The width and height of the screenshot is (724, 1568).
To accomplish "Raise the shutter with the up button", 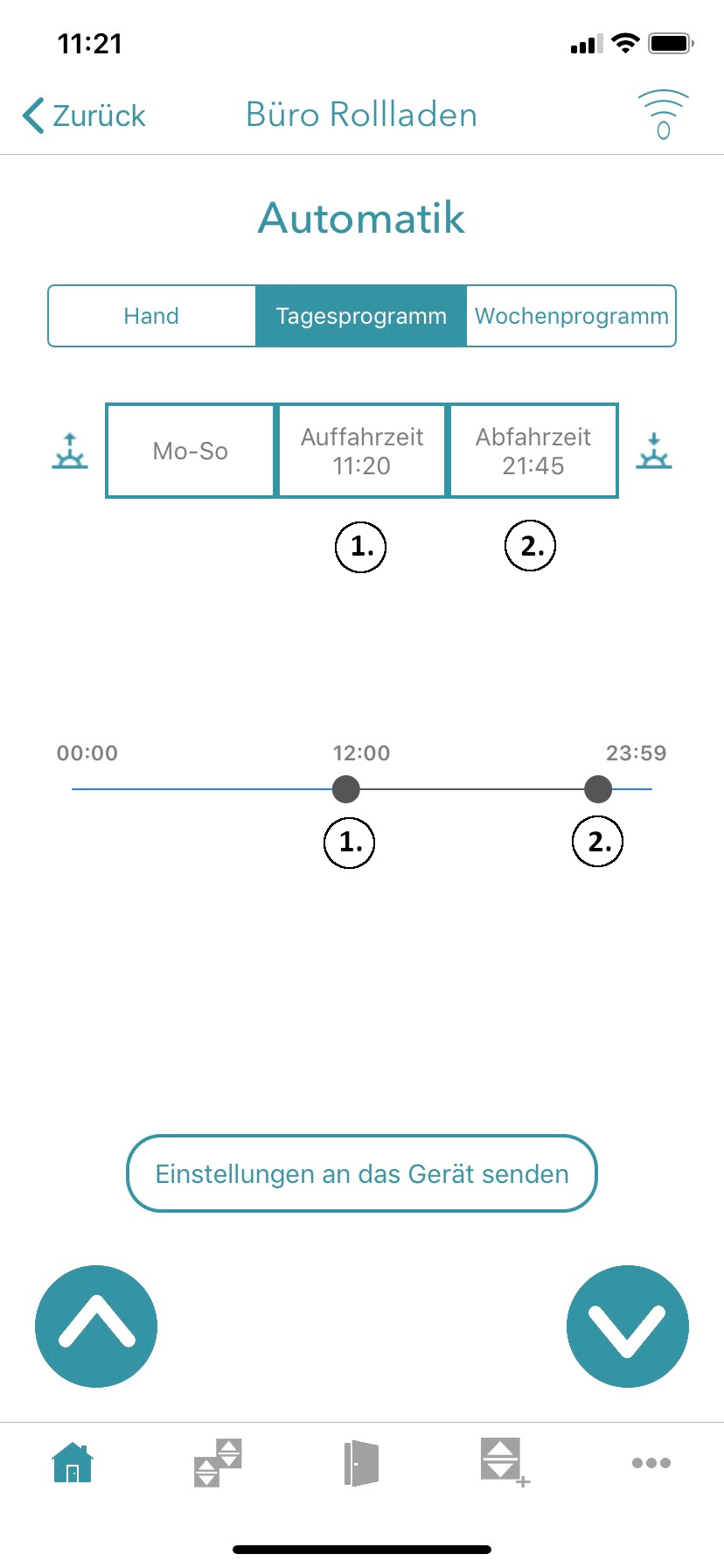I will [96, 1326].
